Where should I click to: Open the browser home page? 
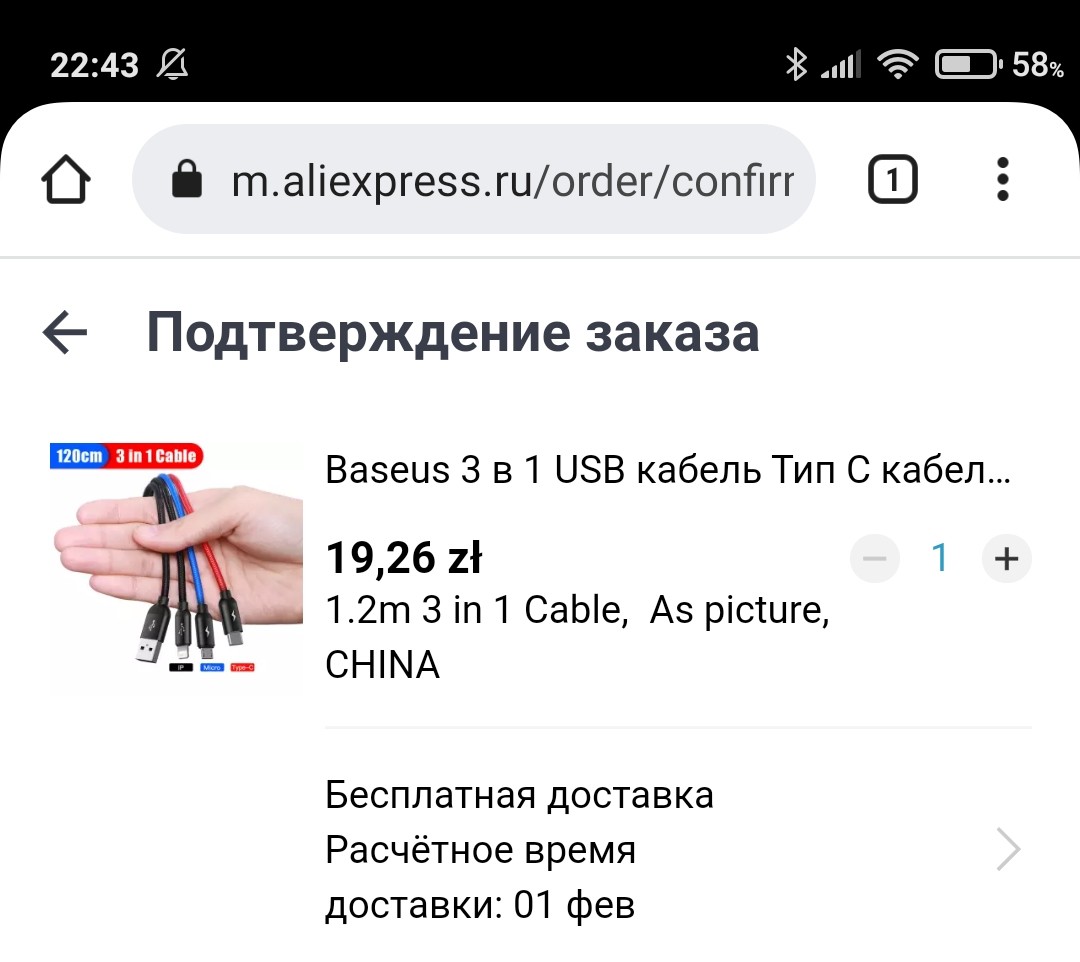tap(66, 181)
